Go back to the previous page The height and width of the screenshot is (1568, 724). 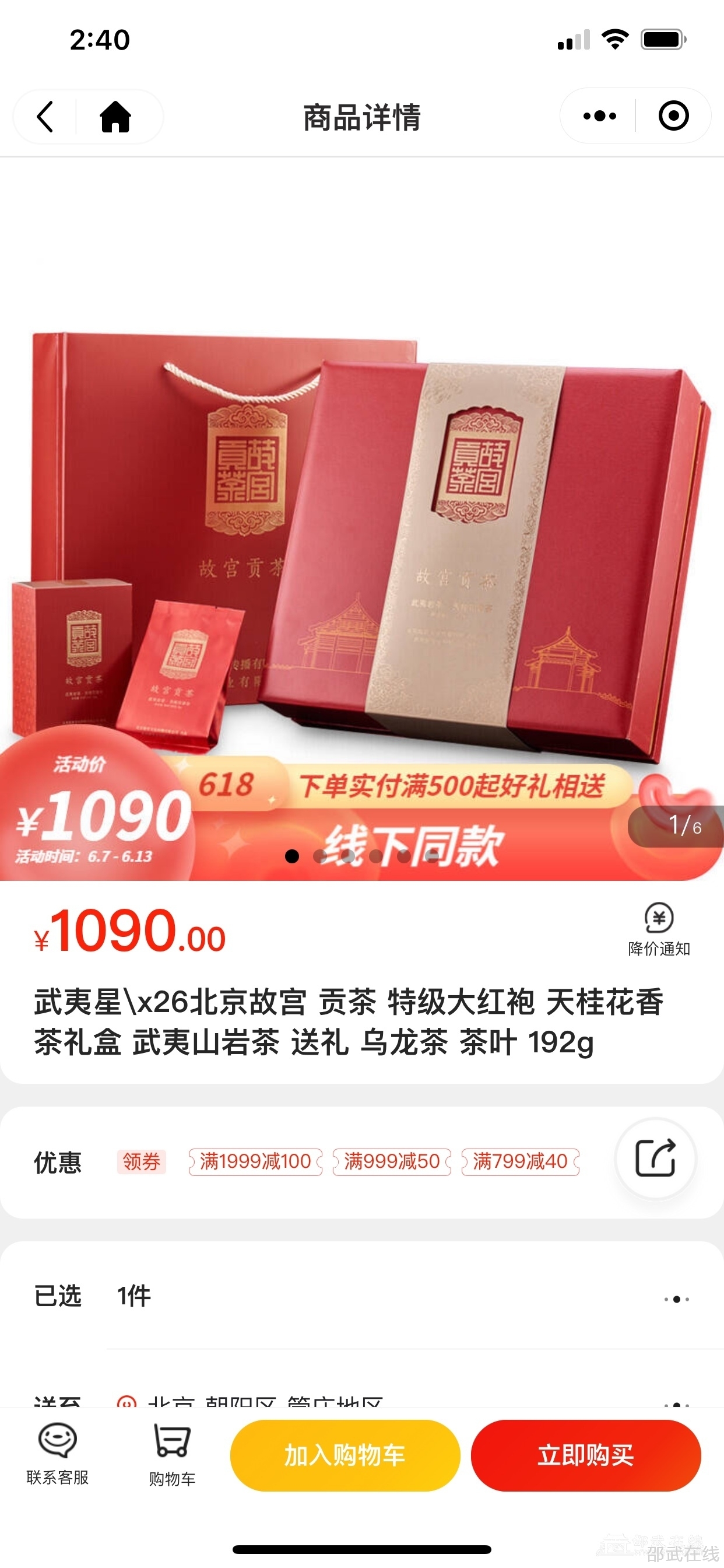pyautogui.click(x=45, y=116)
